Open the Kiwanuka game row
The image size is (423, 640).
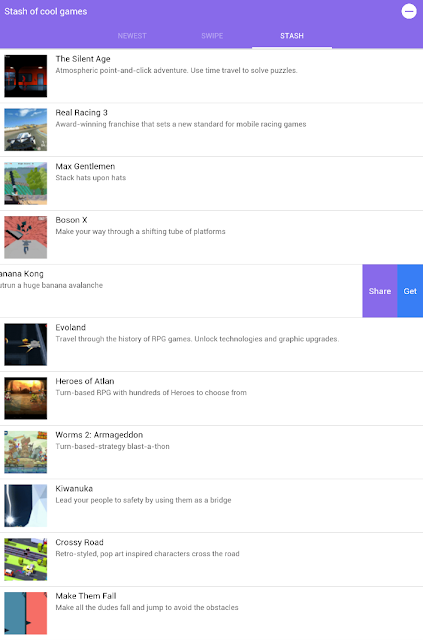point(212,506)
